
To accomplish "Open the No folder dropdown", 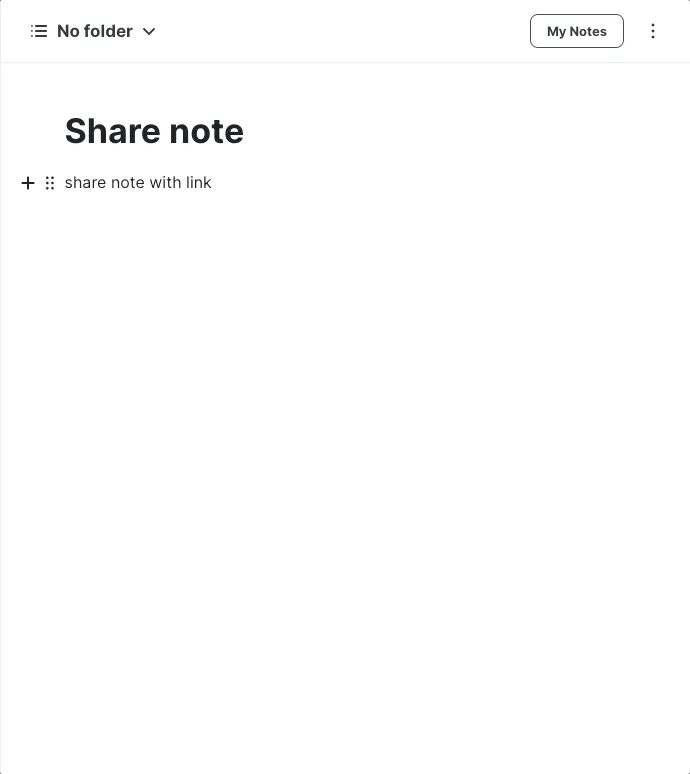I will pyautogui.click(x=95, y=31).
